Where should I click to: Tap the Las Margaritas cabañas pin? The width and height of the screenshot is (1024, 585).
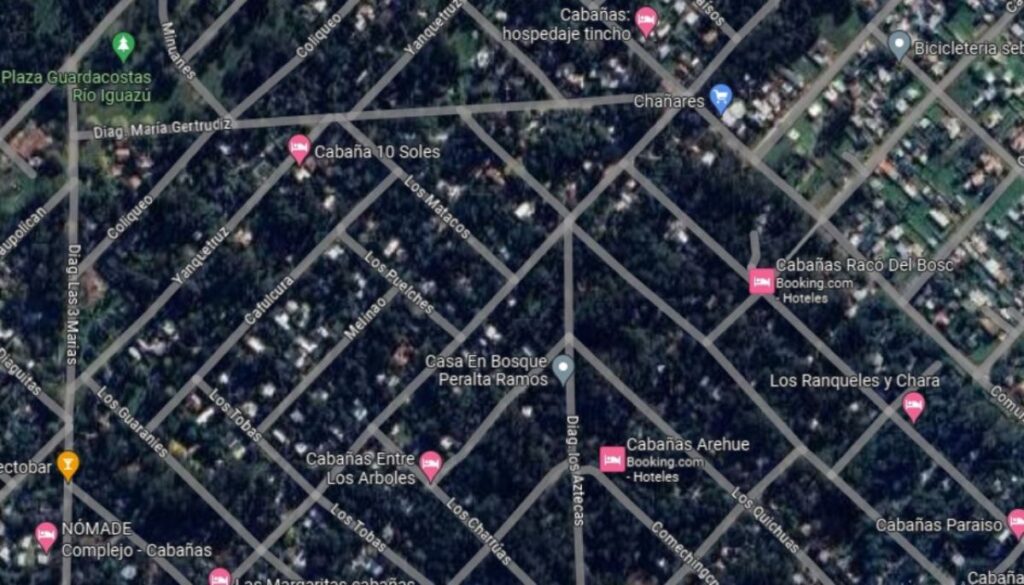click(x=220, y=577)
